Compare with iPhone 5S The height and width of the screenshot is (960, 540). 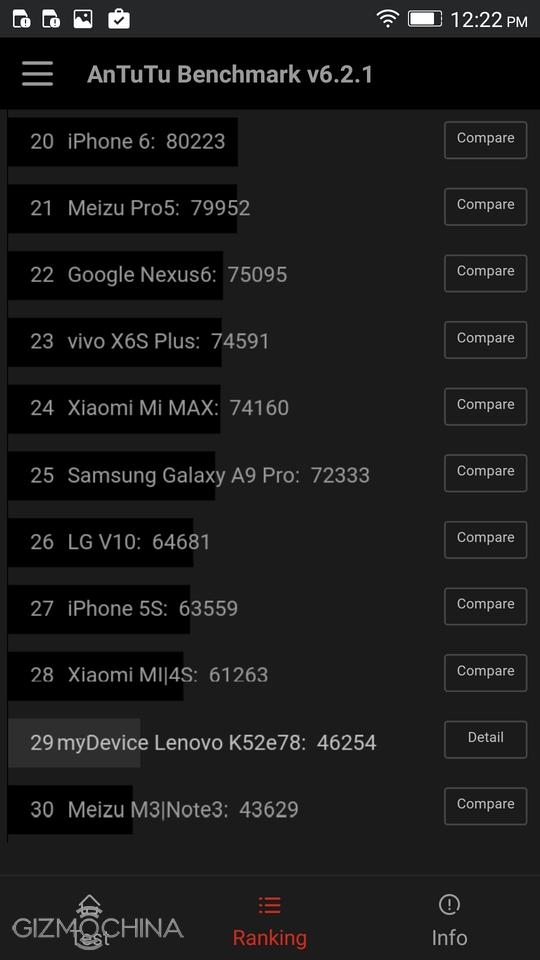pos(486,606)
